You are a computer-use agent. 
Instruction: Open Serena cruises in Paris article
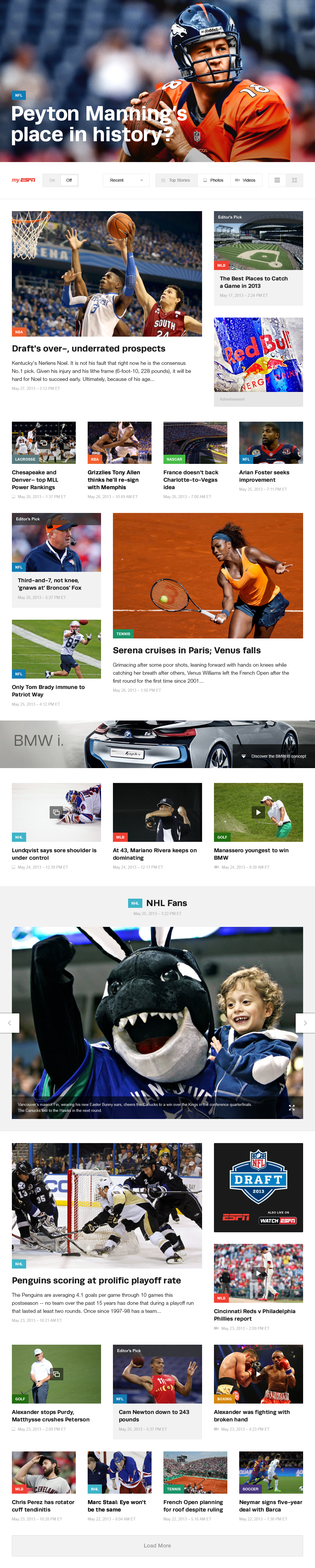(x=186, y=650)
